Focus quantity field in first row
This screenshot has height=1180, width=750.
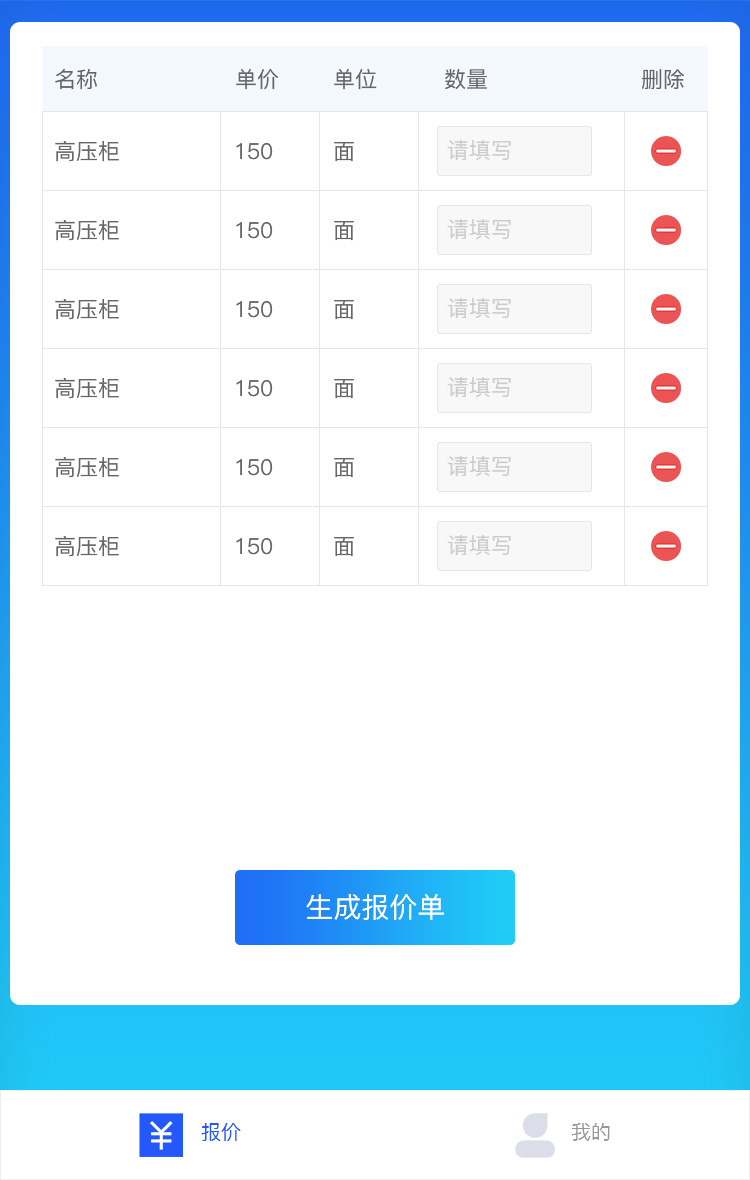tap(514, 151)
